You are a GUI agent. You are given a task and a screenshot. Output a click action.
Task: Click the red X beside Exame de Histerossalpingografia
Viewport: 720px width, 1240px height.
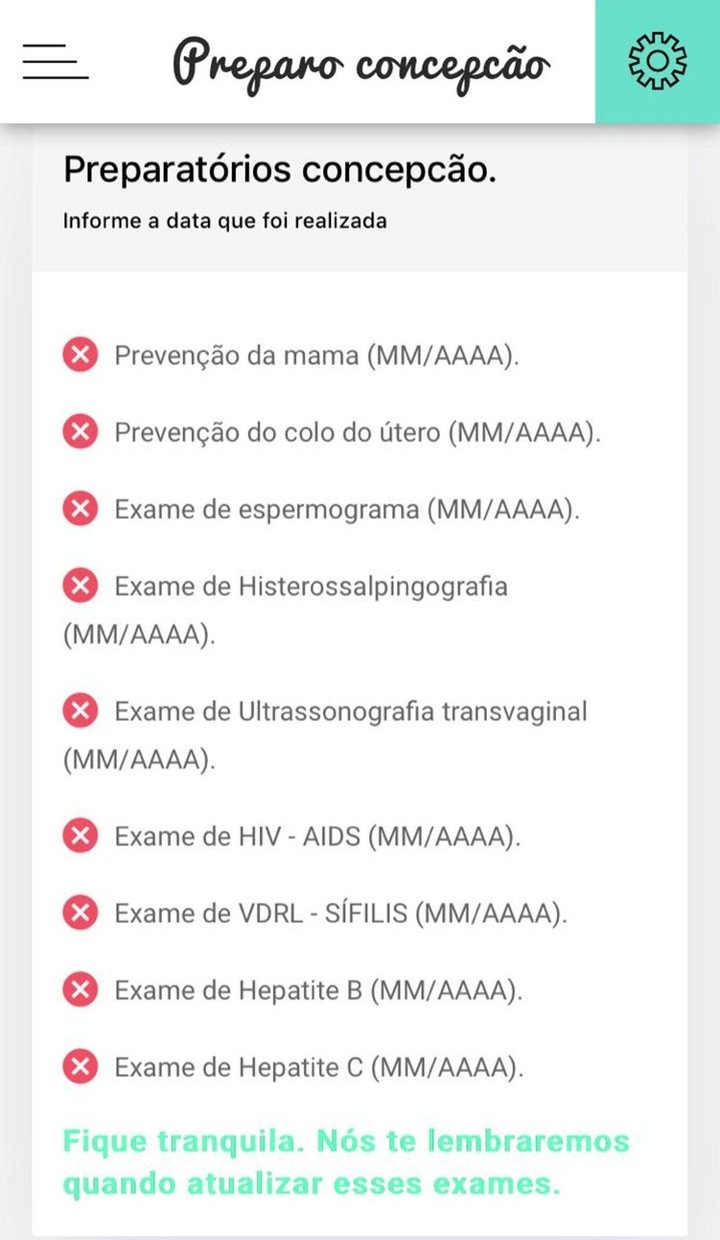[80, 585]
